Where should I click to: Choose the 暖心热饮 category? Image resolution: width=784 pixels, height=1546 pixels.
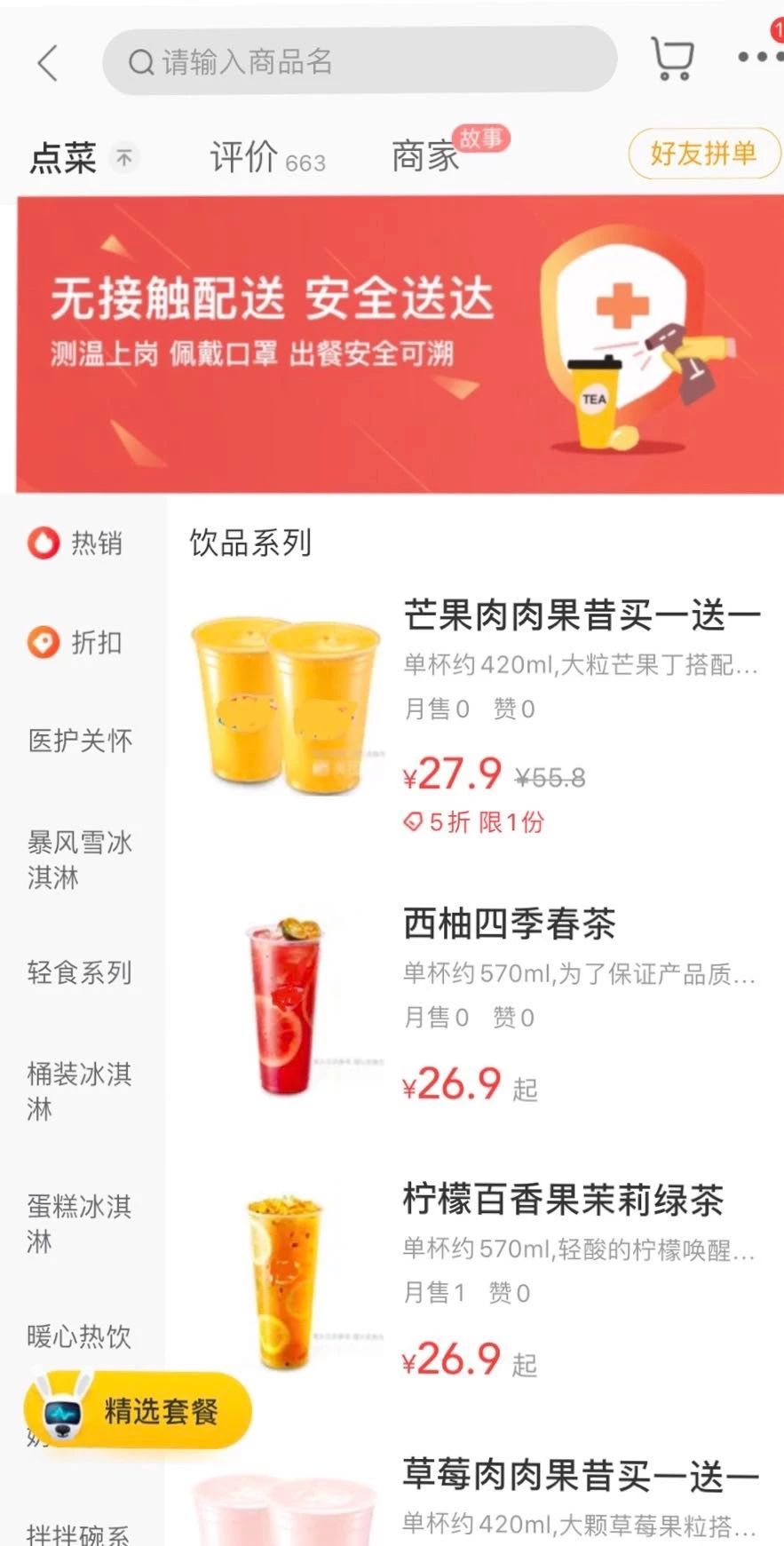click(79, 1336)
